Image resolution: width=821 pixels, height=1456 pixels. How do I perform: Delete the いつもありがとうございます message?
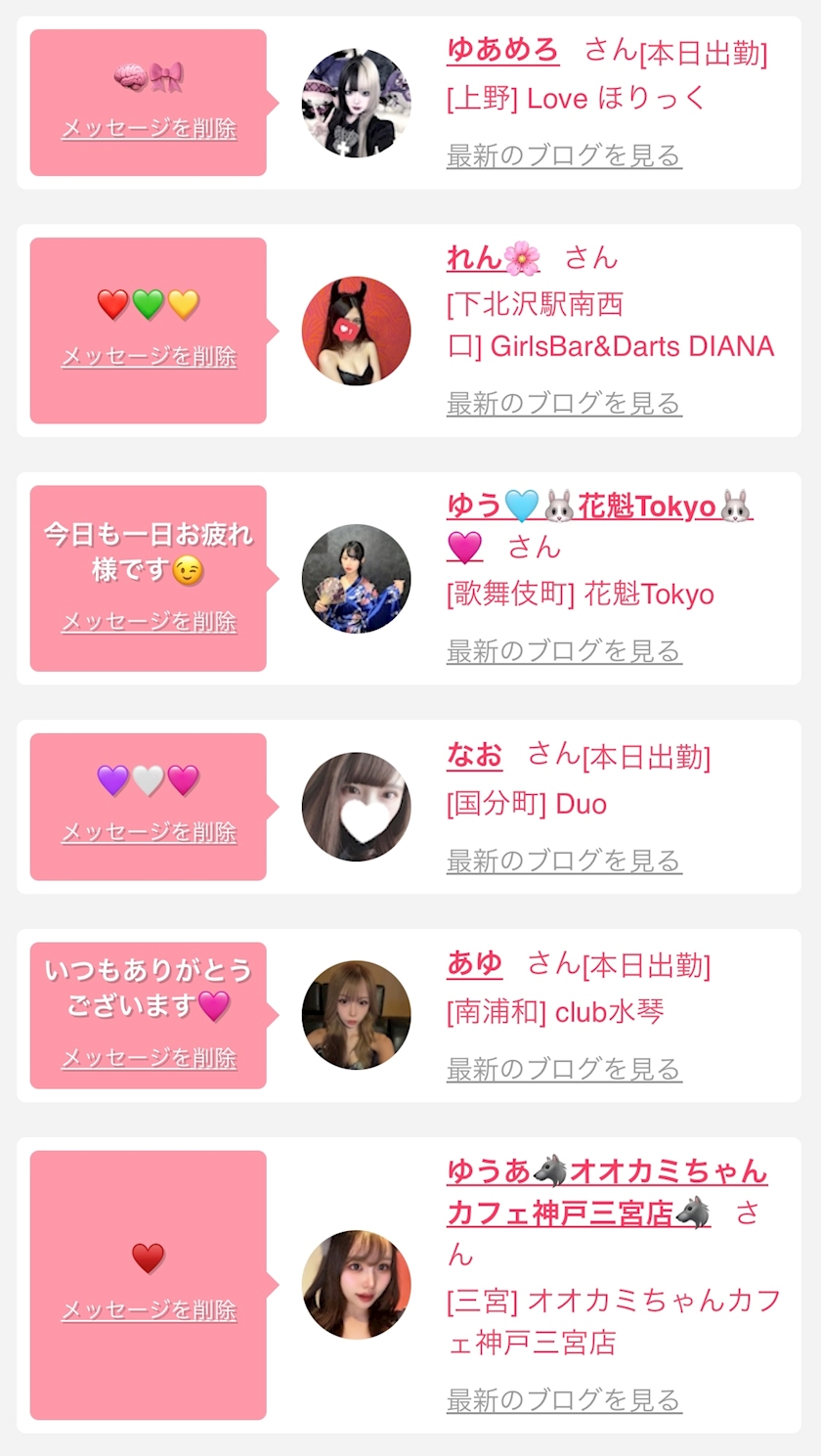tap(149, 1058)
